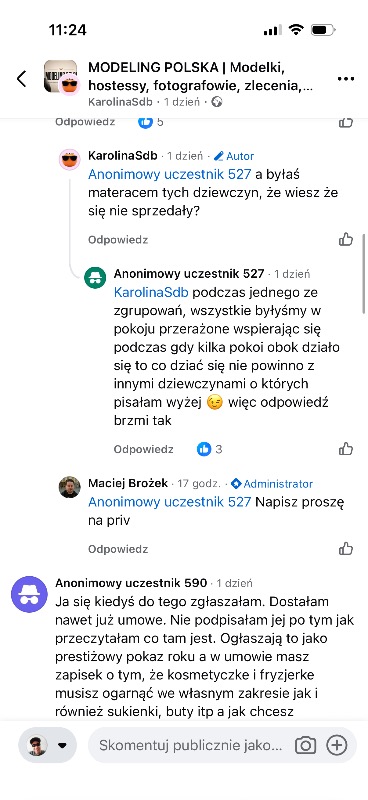Screen dimensions: 368x800
Task: View the 3 reactions on the anonymous reply
Action: pyautogui.click(x=210, y=449)
